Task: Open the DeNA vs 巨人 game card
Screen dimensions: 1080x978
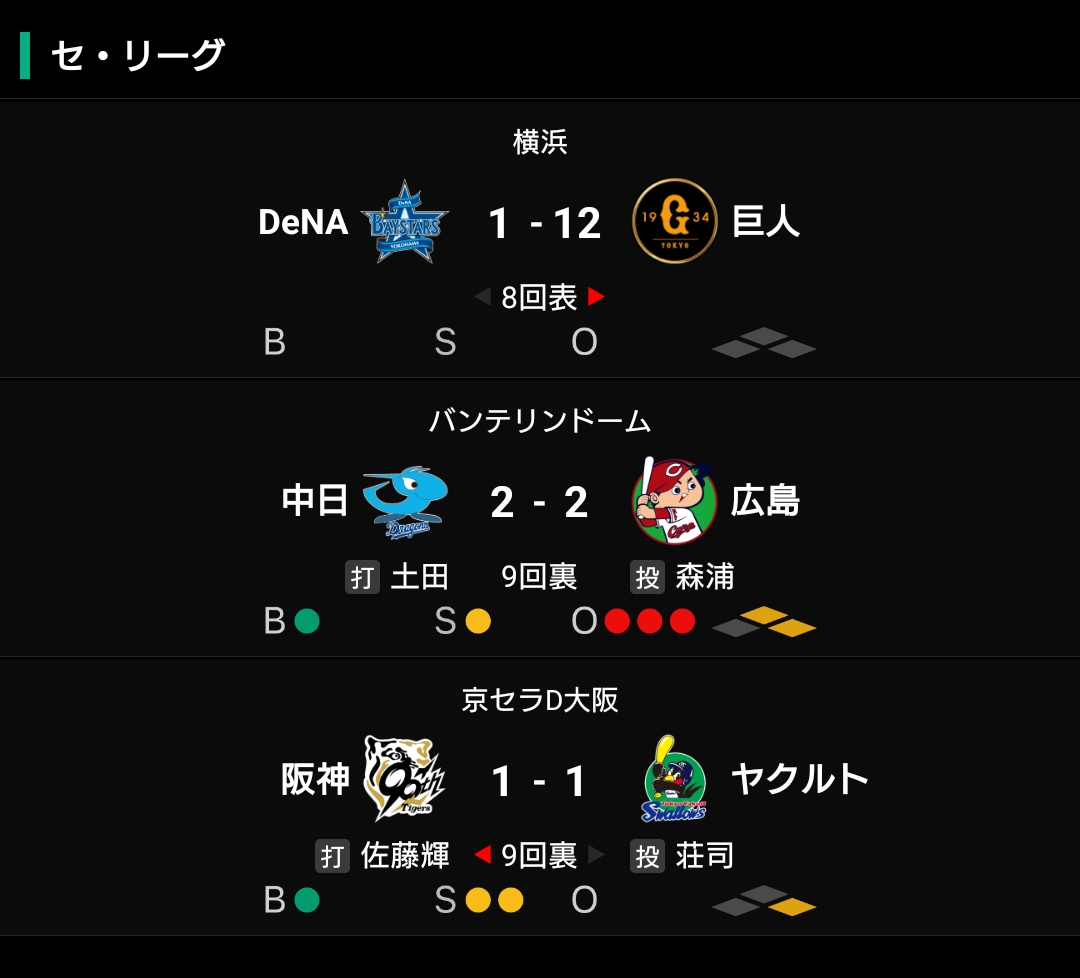Action: click(540, 238)
